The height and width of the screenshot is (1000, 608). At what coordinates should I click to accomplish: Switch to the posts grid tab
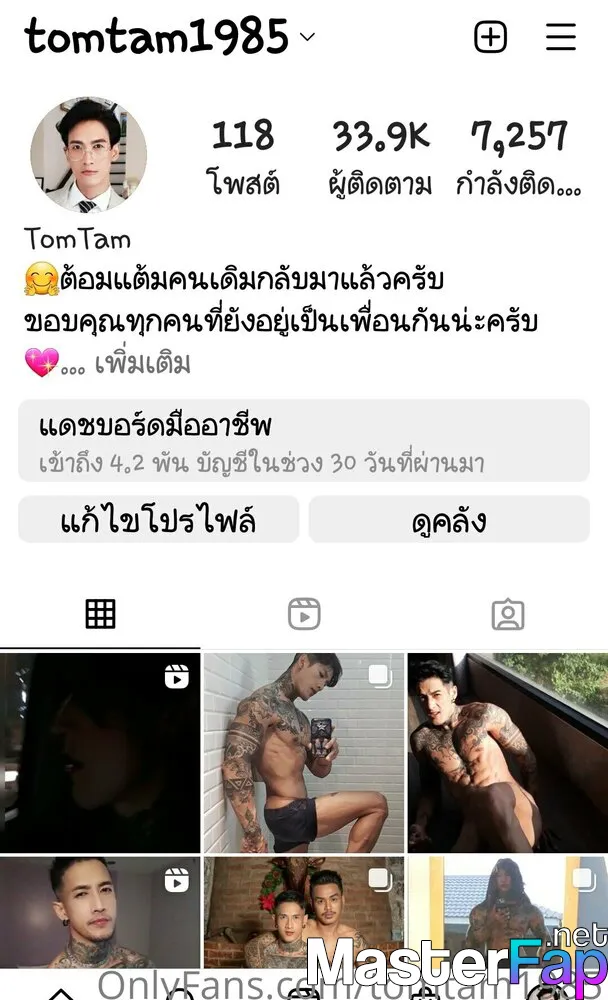tap(100, 614)
